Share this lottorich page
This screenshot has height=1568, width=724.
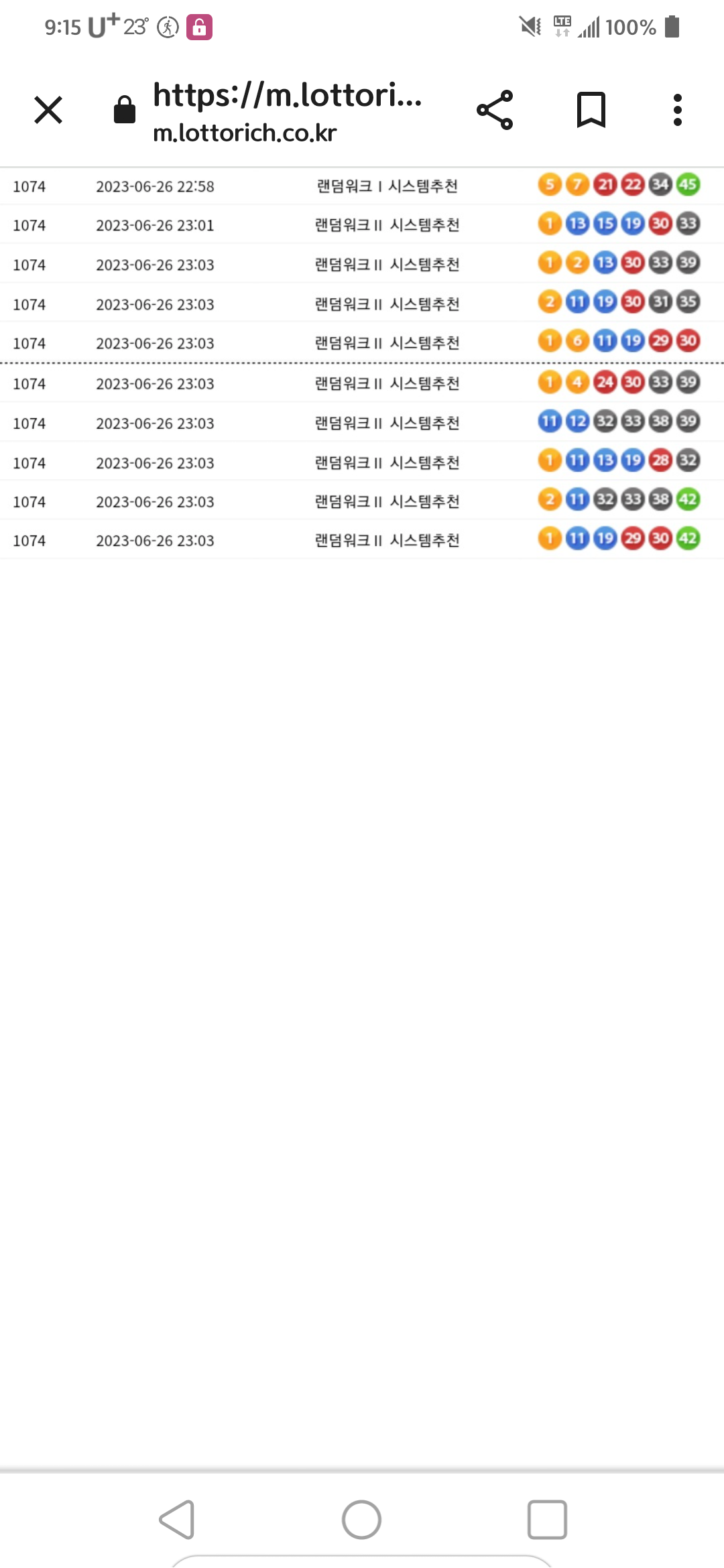point(495,110)
